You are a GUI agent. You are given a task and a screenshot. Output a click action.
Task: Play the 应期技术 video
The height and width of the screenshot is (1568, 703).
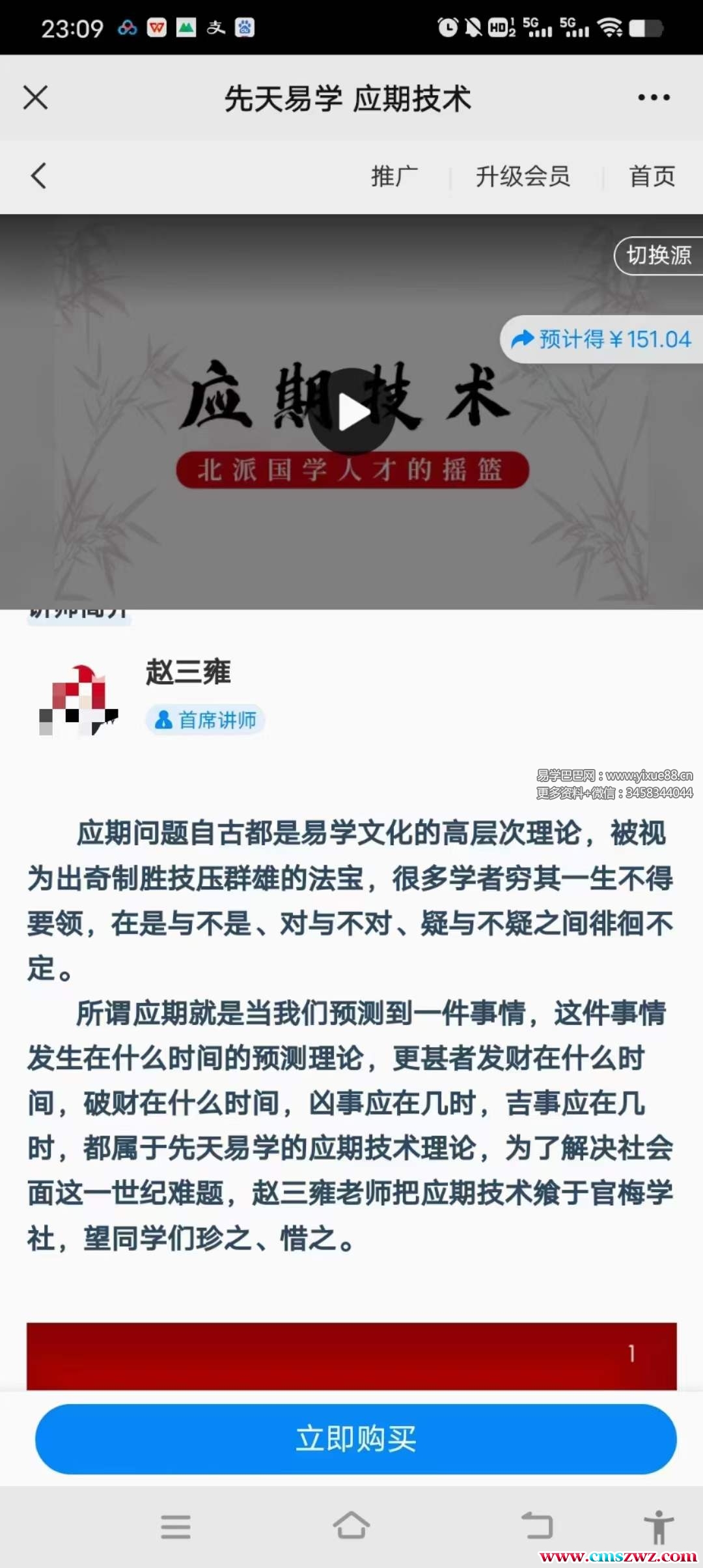coord(351,412)
